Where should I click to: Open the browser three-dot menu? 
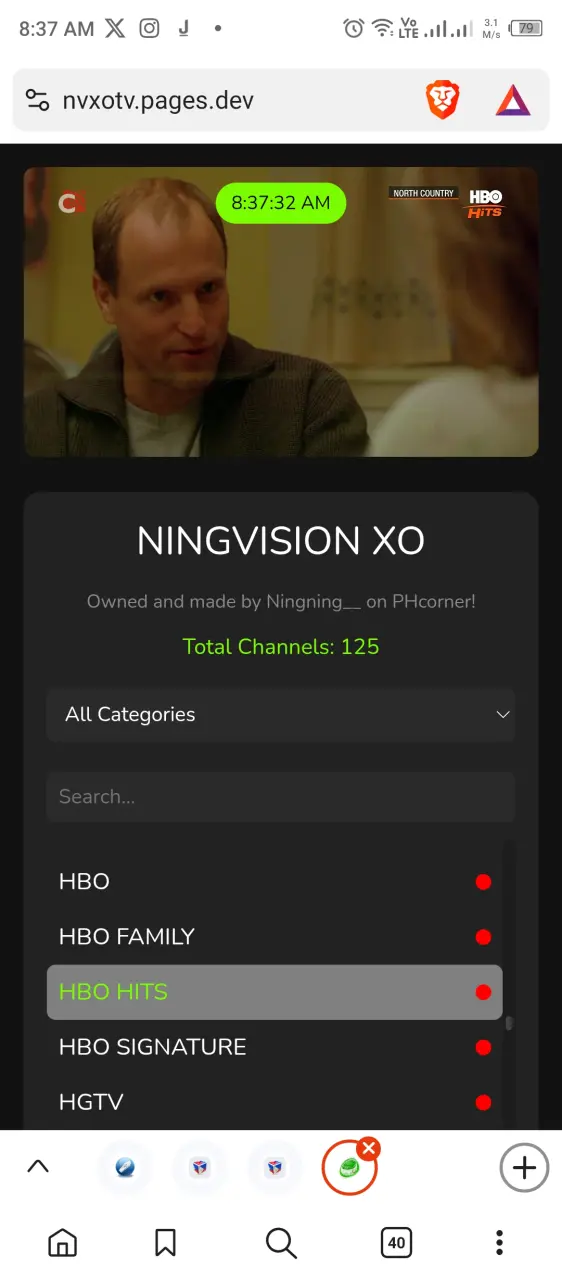click(x=499, y=1243)
